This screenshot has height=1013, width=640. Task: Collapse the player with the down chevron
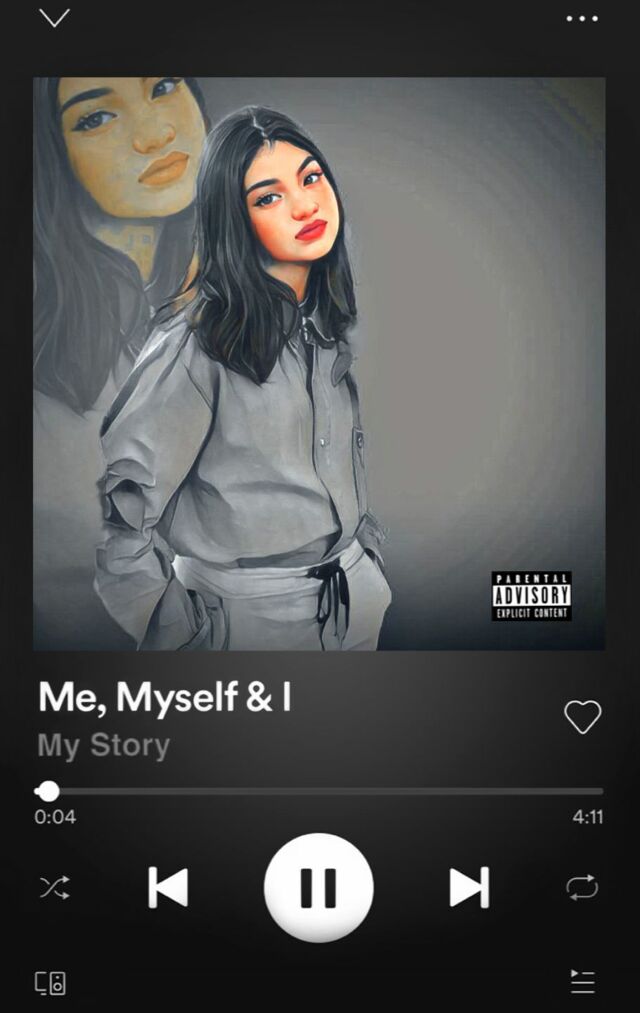[54, 18]
